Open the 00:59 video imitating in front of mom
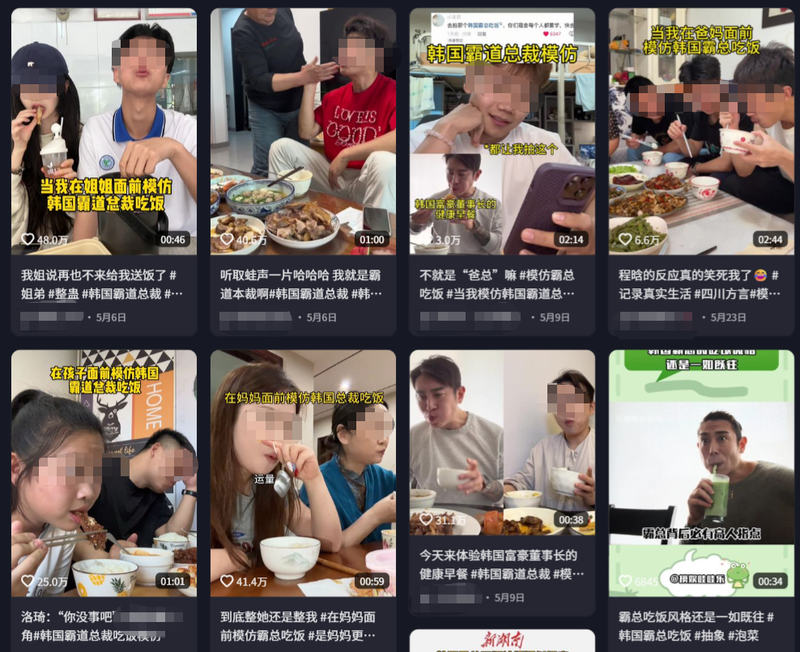Image resolution: width=800 pixels, height=652 pixels. (302, 472)
